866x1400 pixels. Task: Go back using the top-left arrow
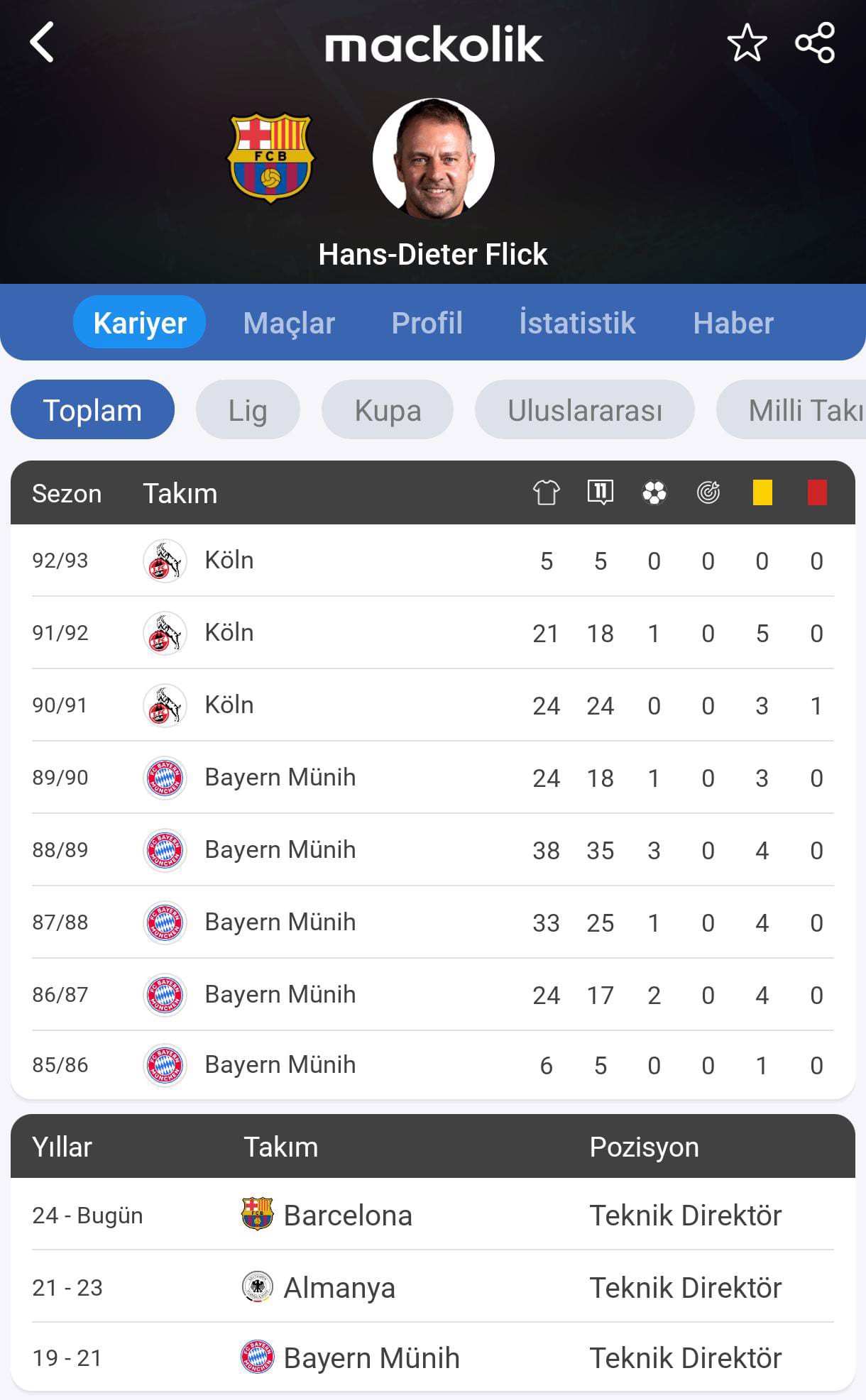pos(42,43)
